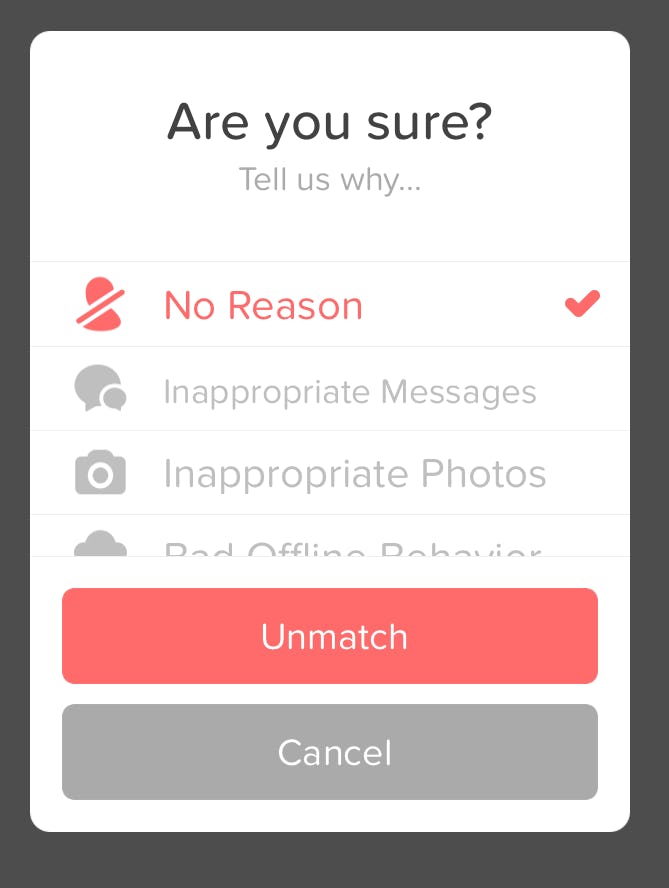Cancel the unmatch dialog
This screenshot has width=669, height=888.
pos(330,752)
